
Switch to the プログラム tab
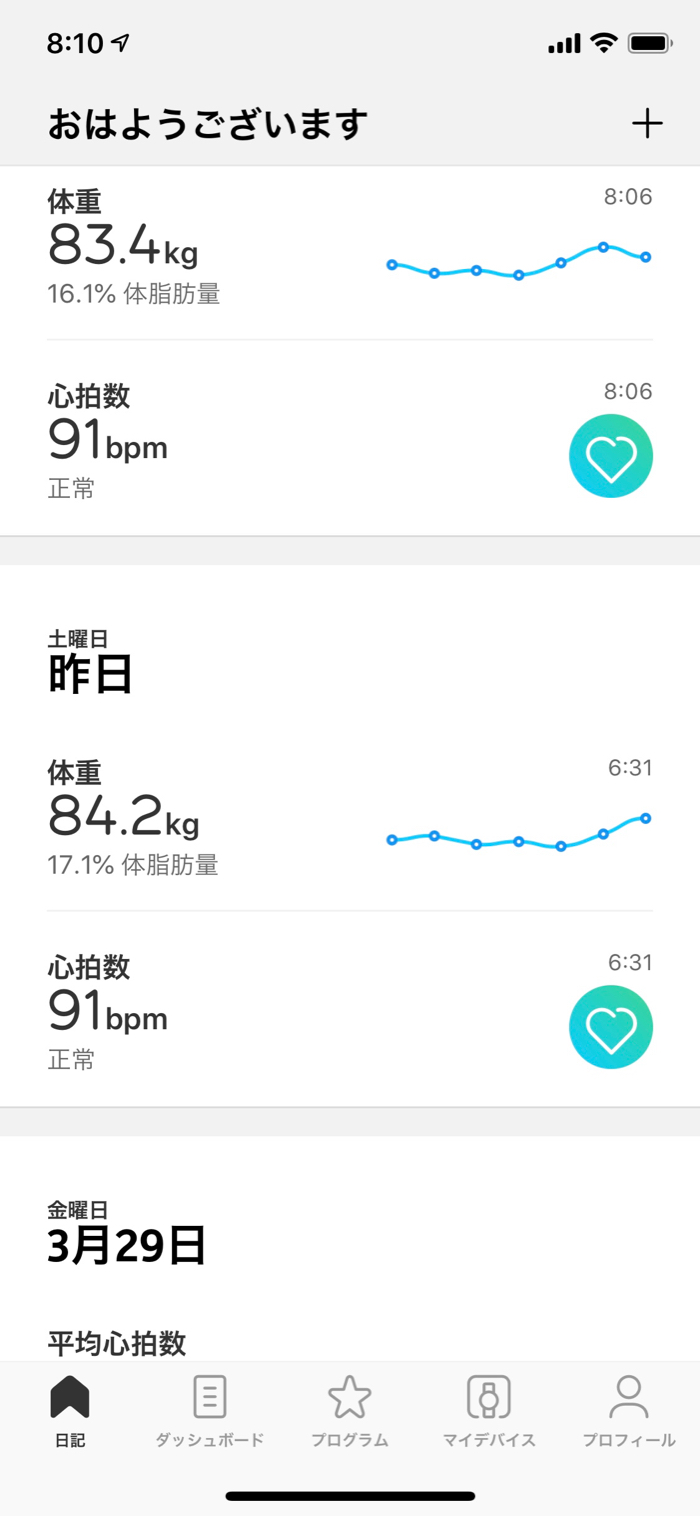click(349, 1411)
